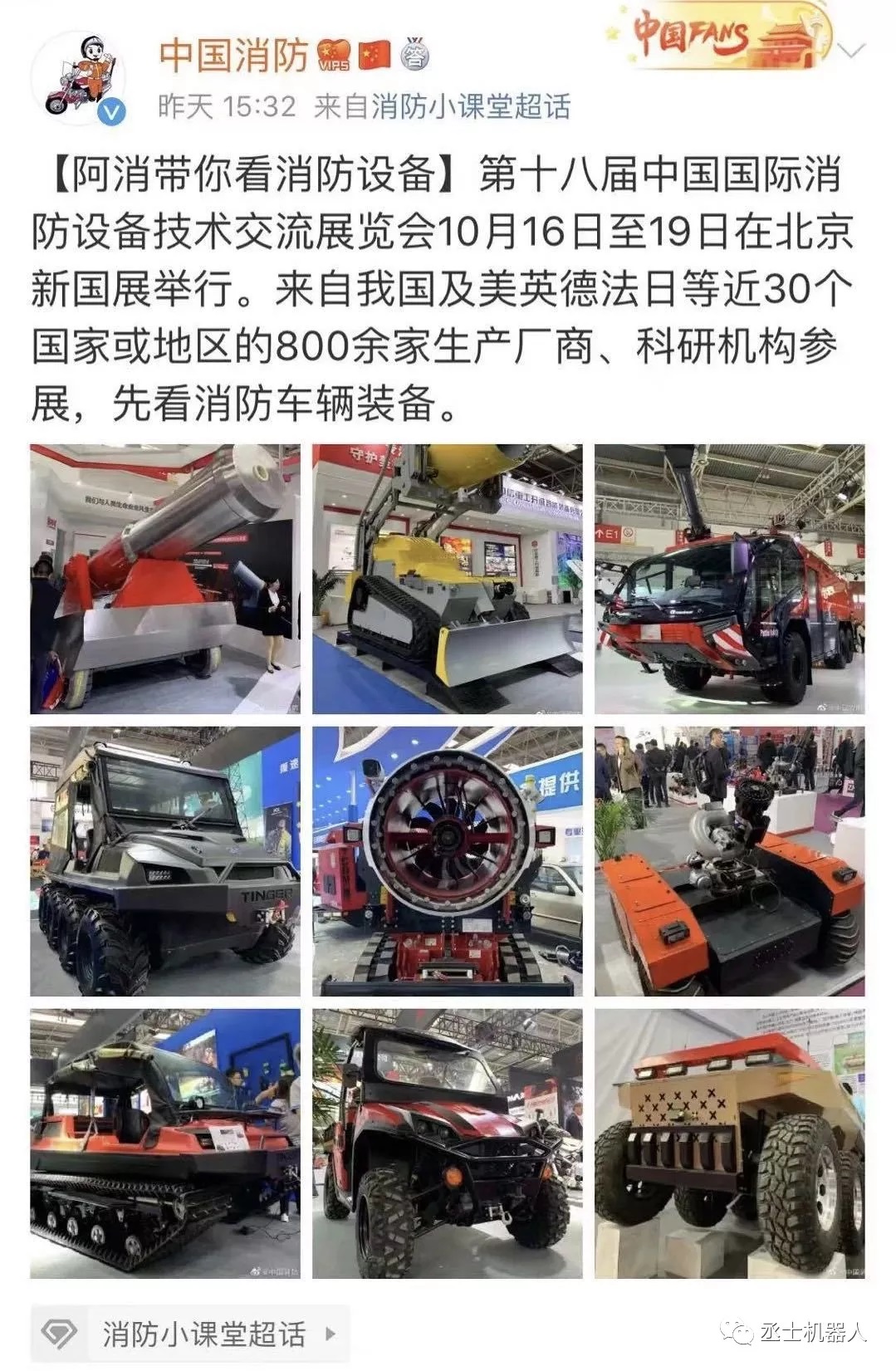View the red-black tracked amphibious vehicle photo
This screenshot has width=896, height=1371.
tap(165, 1143)
